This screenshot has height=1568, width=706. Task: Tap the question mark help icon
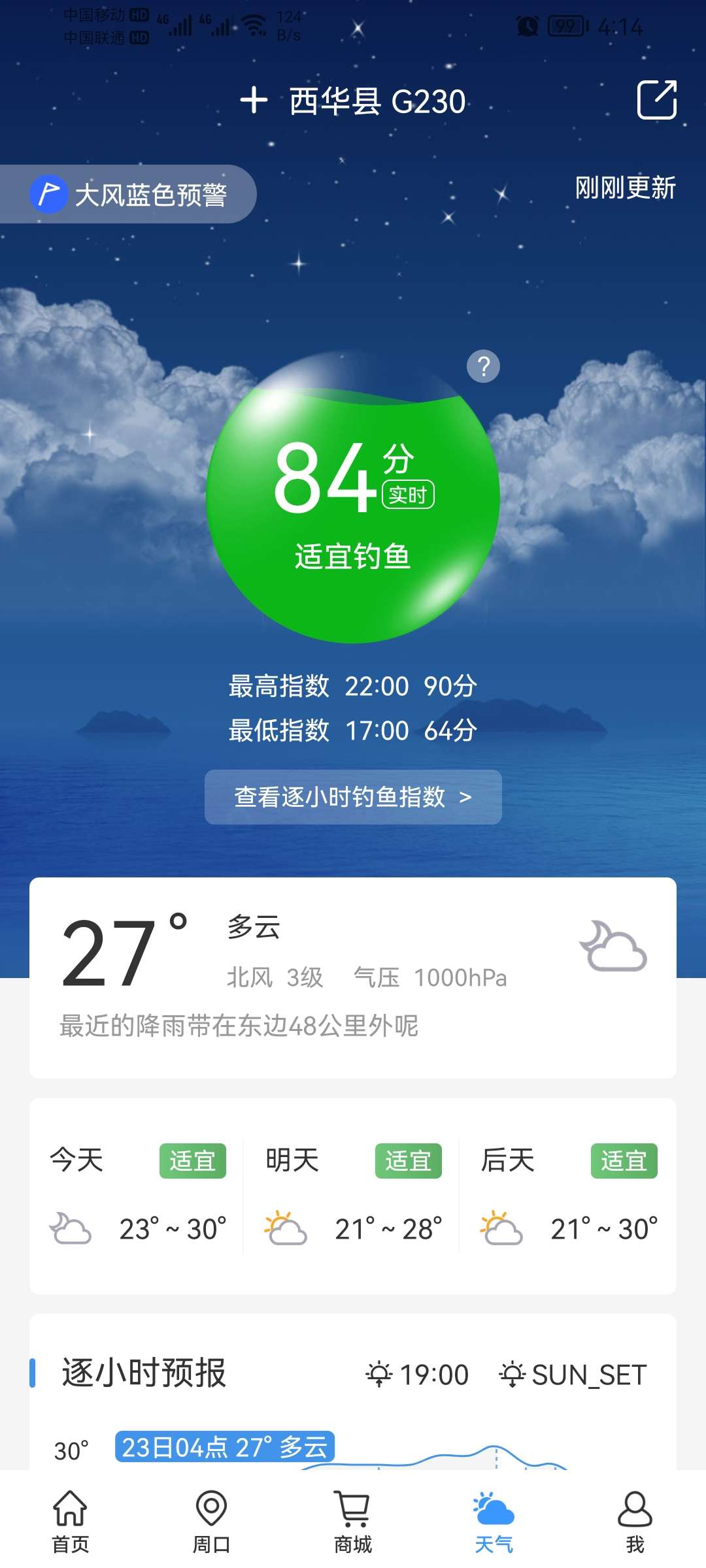484,367
